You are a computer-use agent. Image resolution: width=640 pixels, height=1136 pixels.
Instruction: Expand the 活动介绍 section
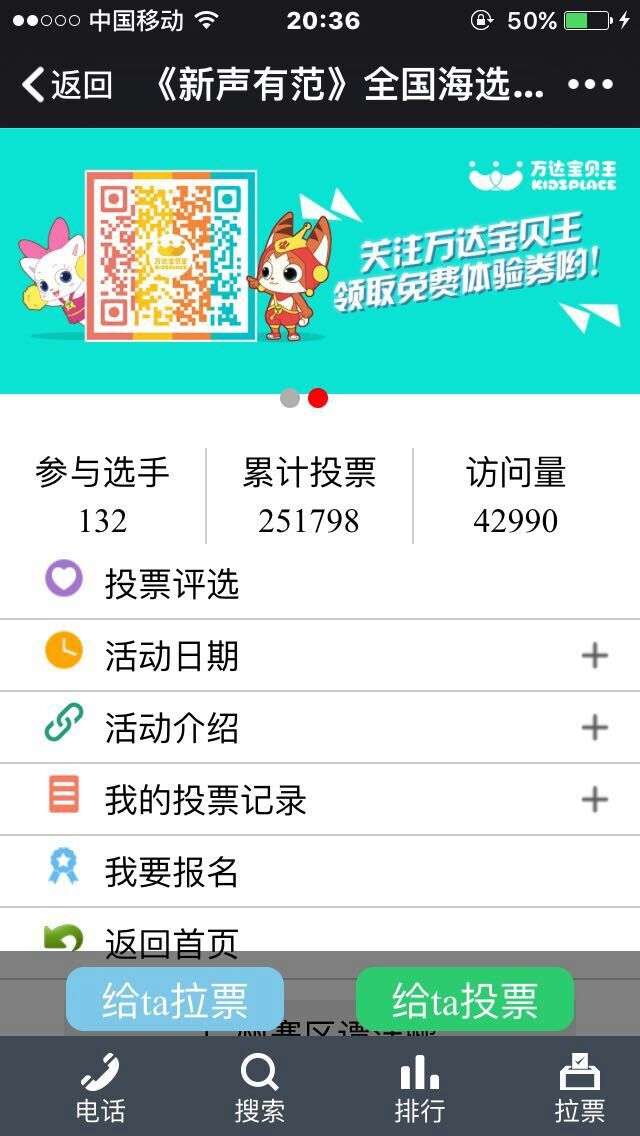pyautogui.click(x=594, y=728)
